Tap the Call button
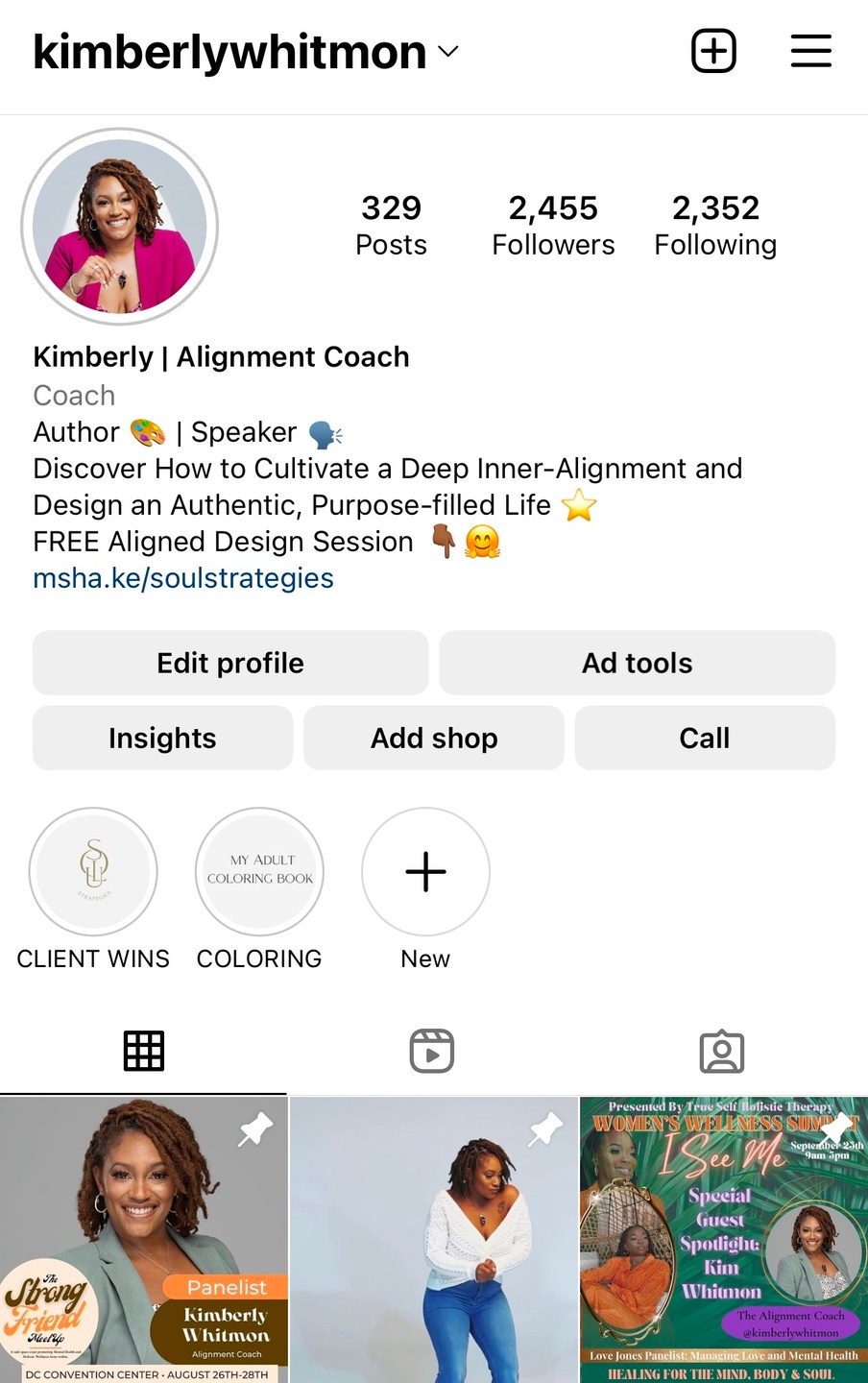 point(705,738)
